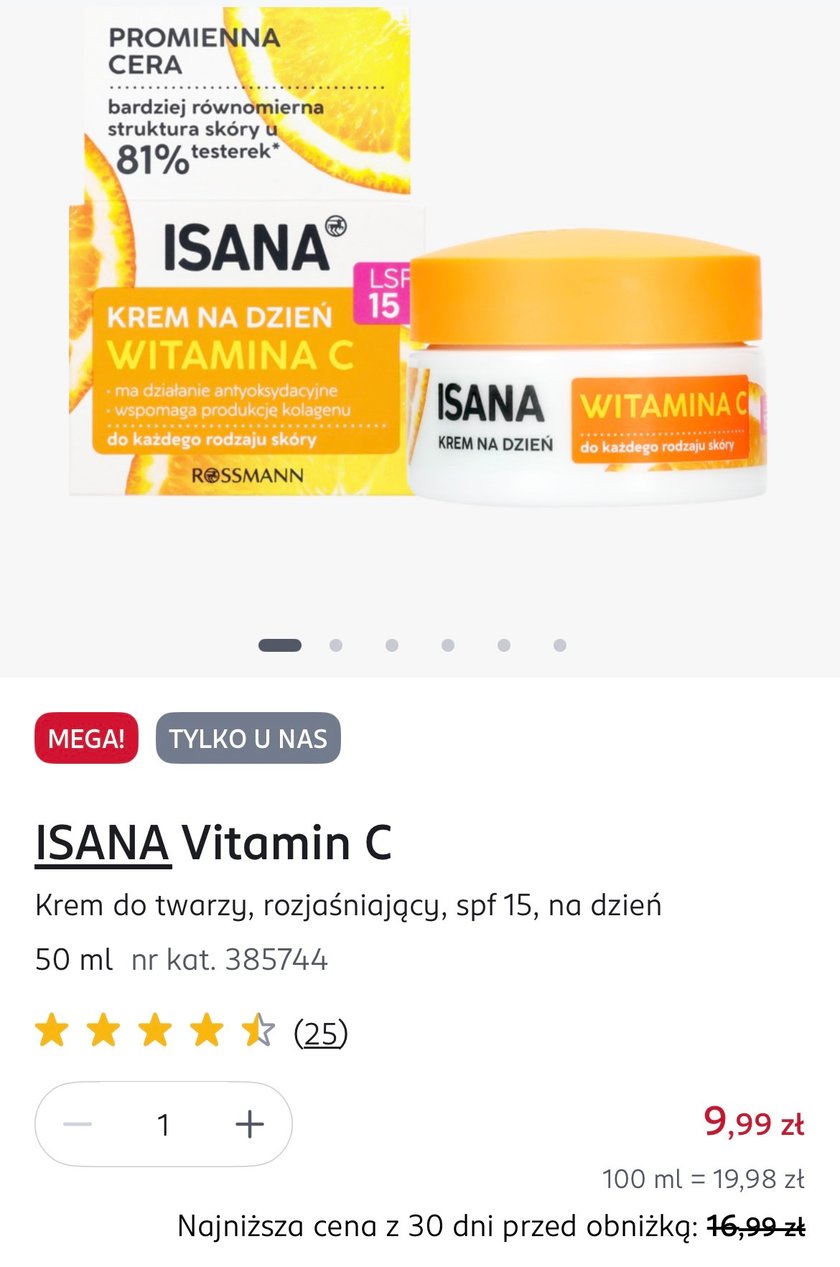Decrease quantity with the minus button
The width and height of the screenshot is (840, 1267).
point(77,1125)
